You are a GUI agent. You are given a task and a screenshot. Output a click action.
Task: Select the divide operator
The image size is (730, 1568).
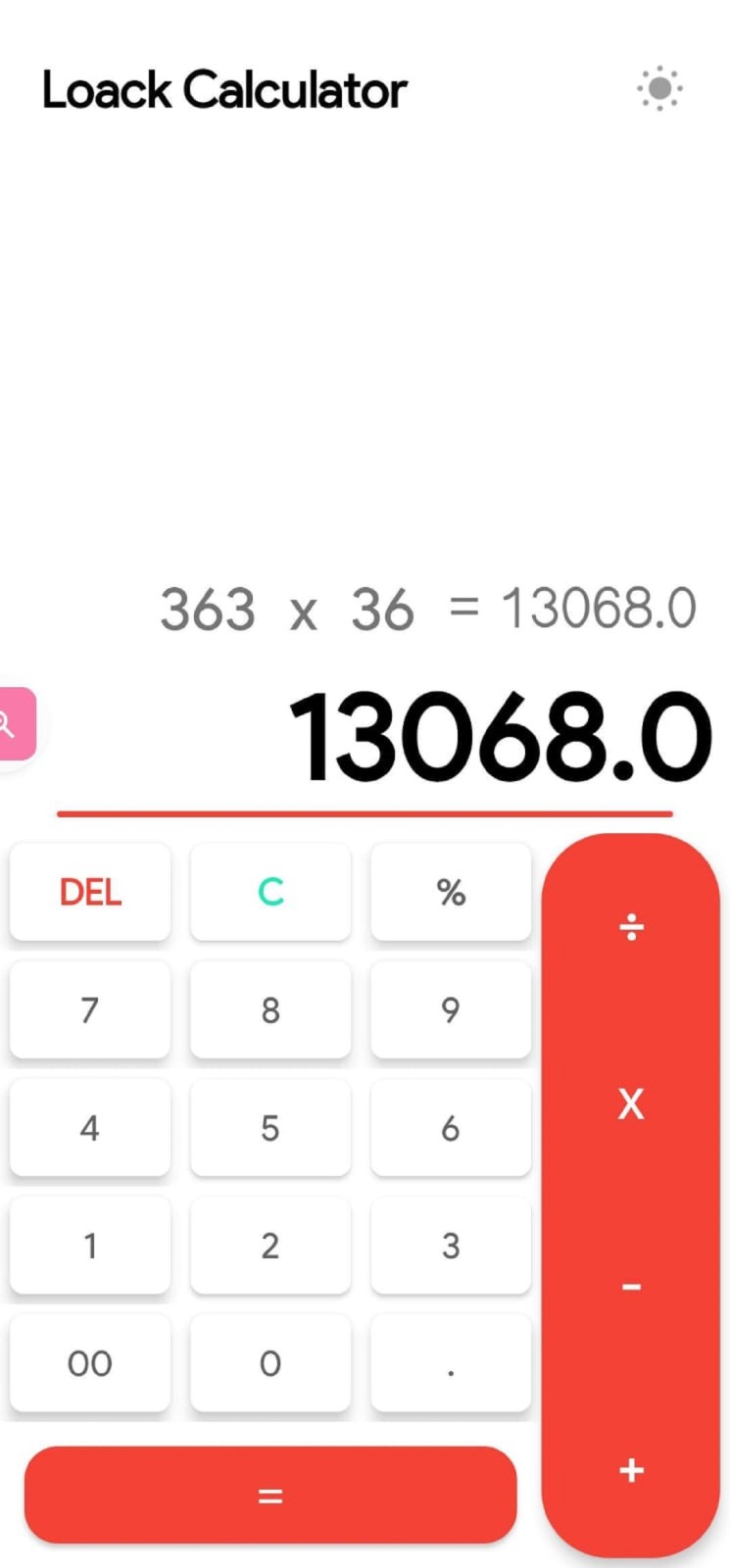(631, 926)
